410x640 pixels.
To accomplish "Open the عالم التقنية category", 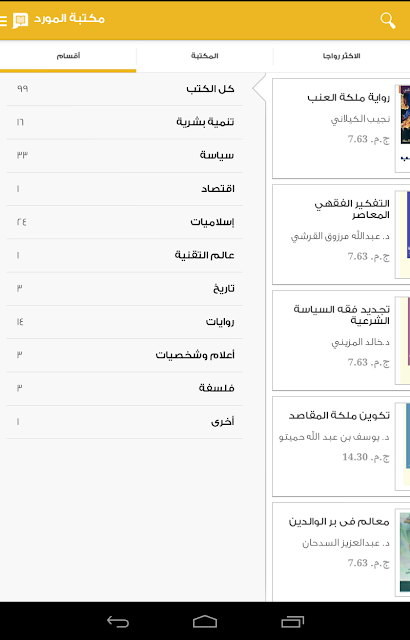I will (125, 256).
